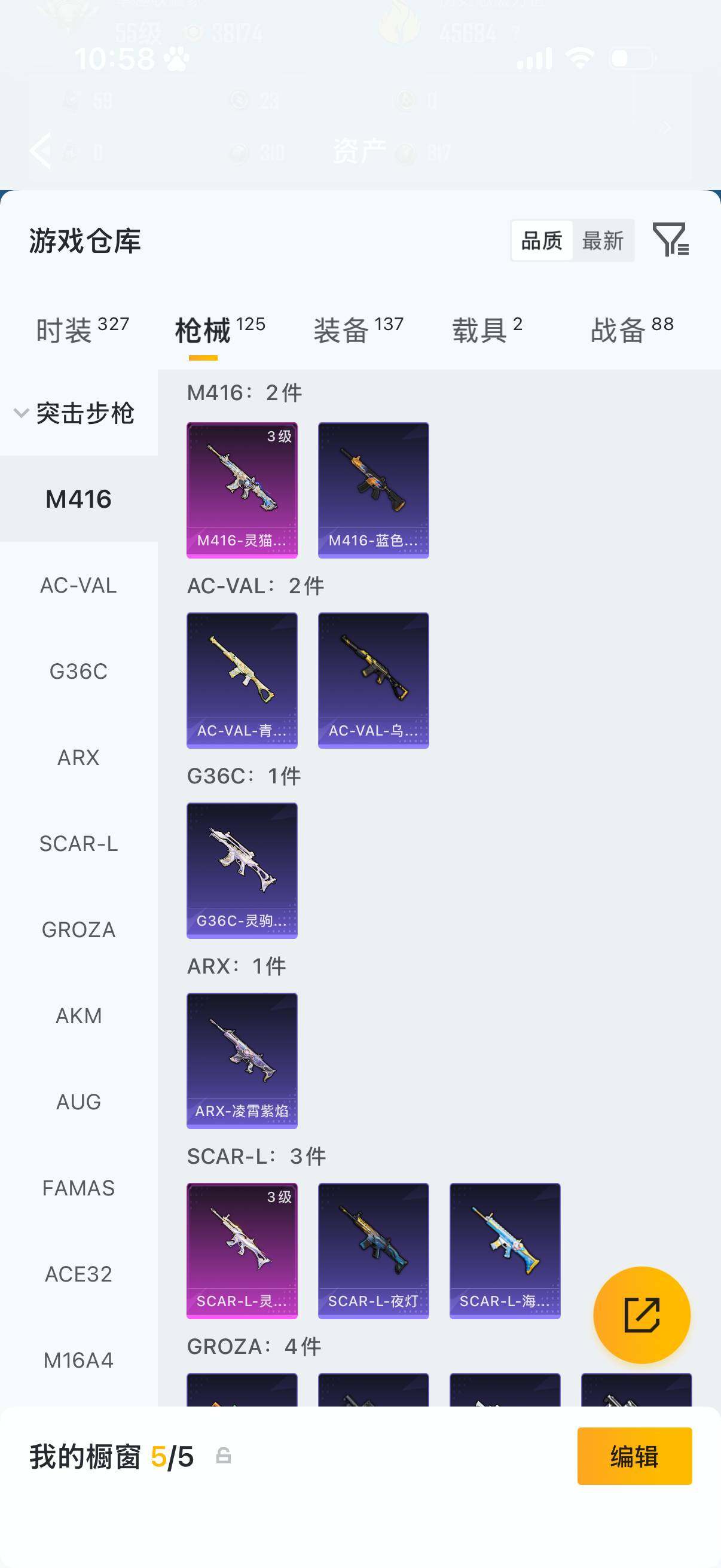Open the SCAR-L-夜灯 skin card

374,1251
